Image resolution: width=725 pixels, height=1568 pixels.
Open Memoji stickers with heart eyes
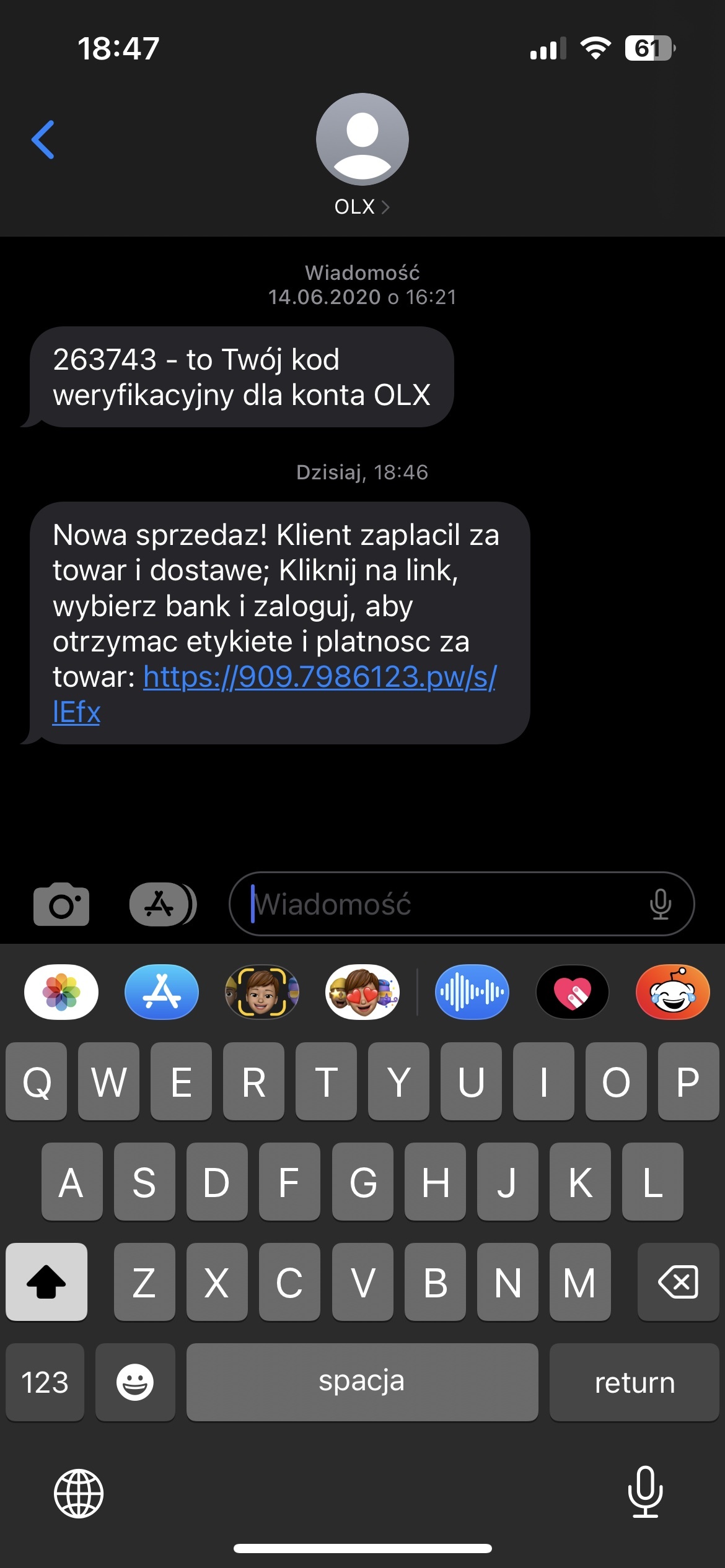click(363, 992)
